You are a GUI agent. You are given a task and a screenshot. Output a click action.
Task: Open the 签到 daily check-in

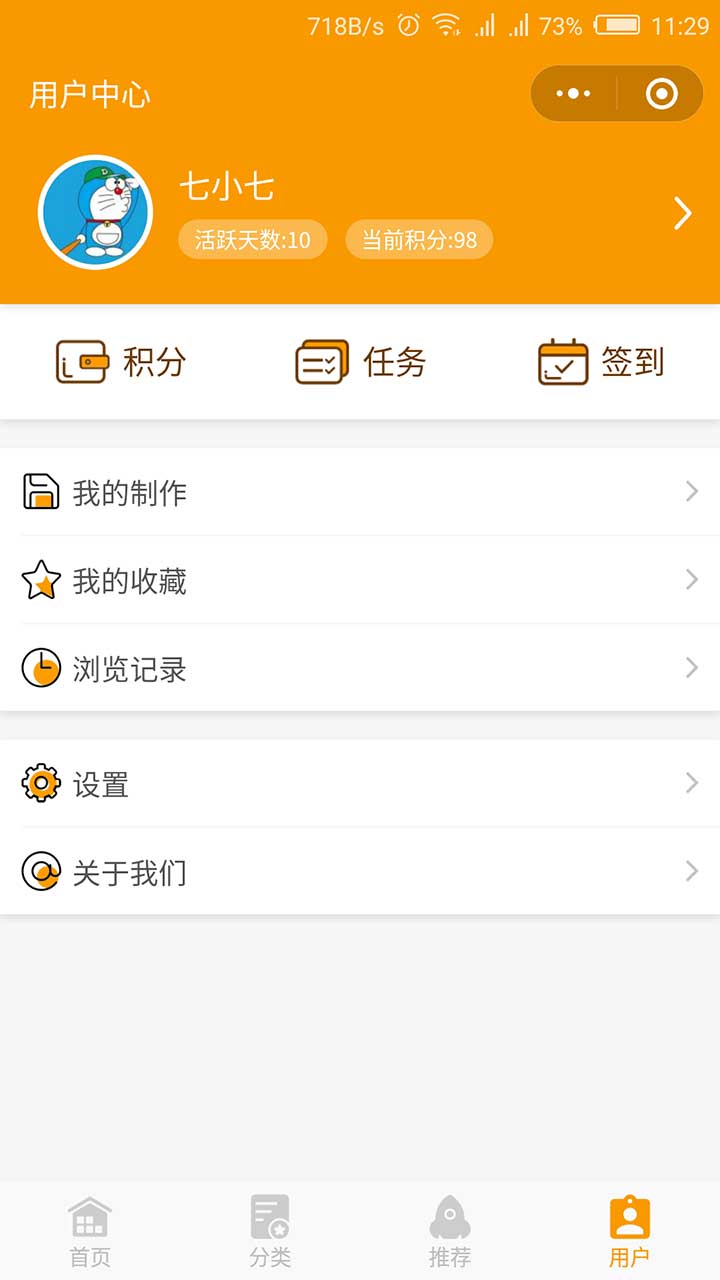[601, 362]
